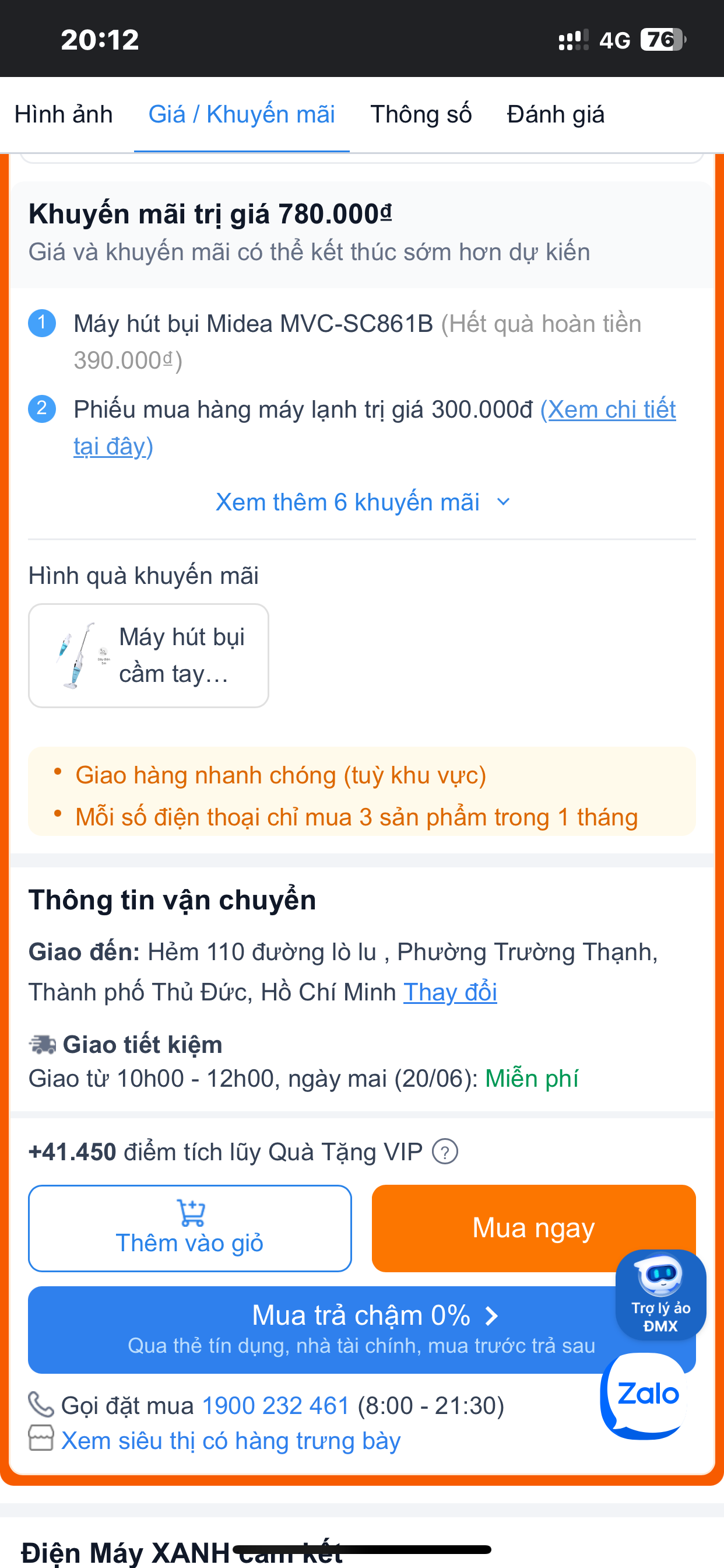The height and width of the screenshot is (1568, 724).
Task: Expand Xem thêm 6 khuyến mãi
Action: click(x=362, y=502)
